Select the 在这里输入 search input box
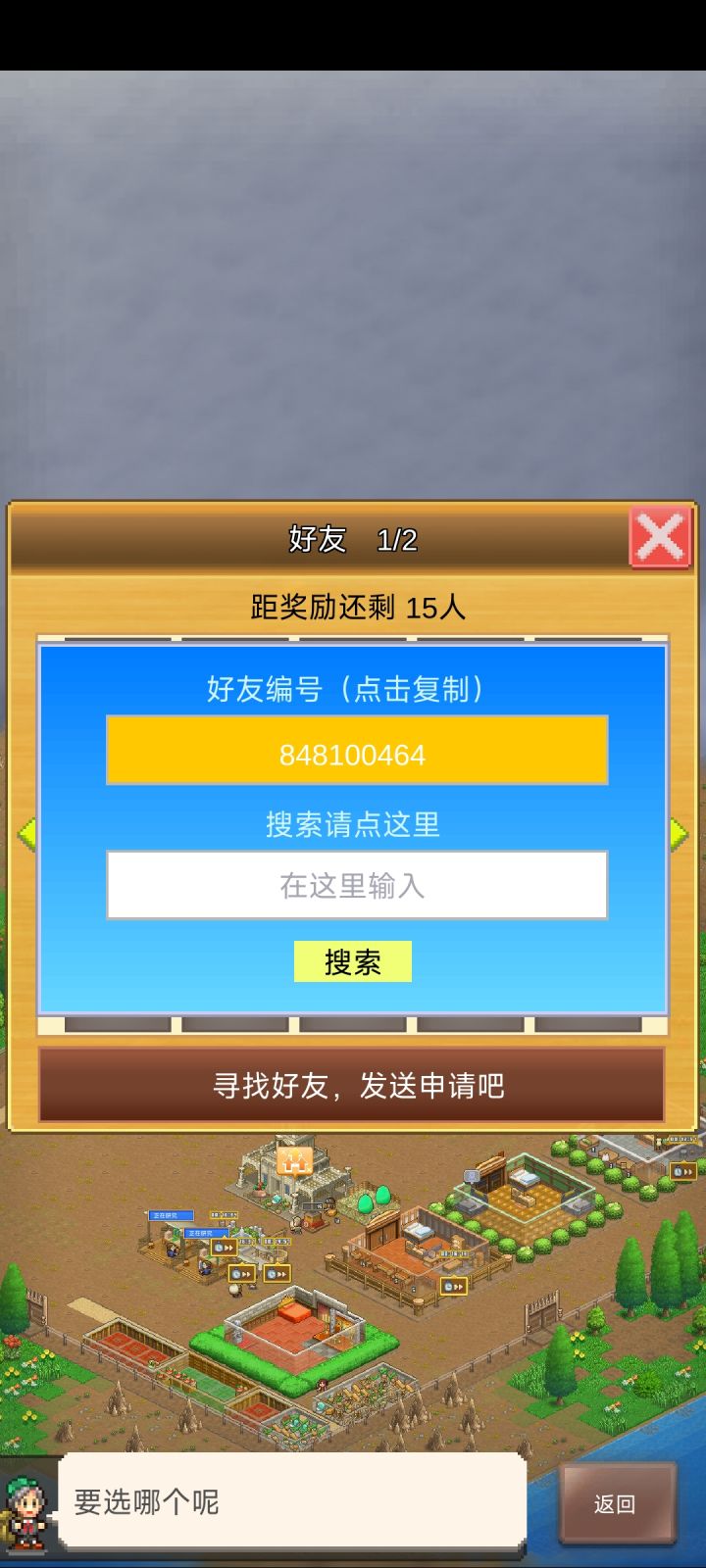 point(353,885)
